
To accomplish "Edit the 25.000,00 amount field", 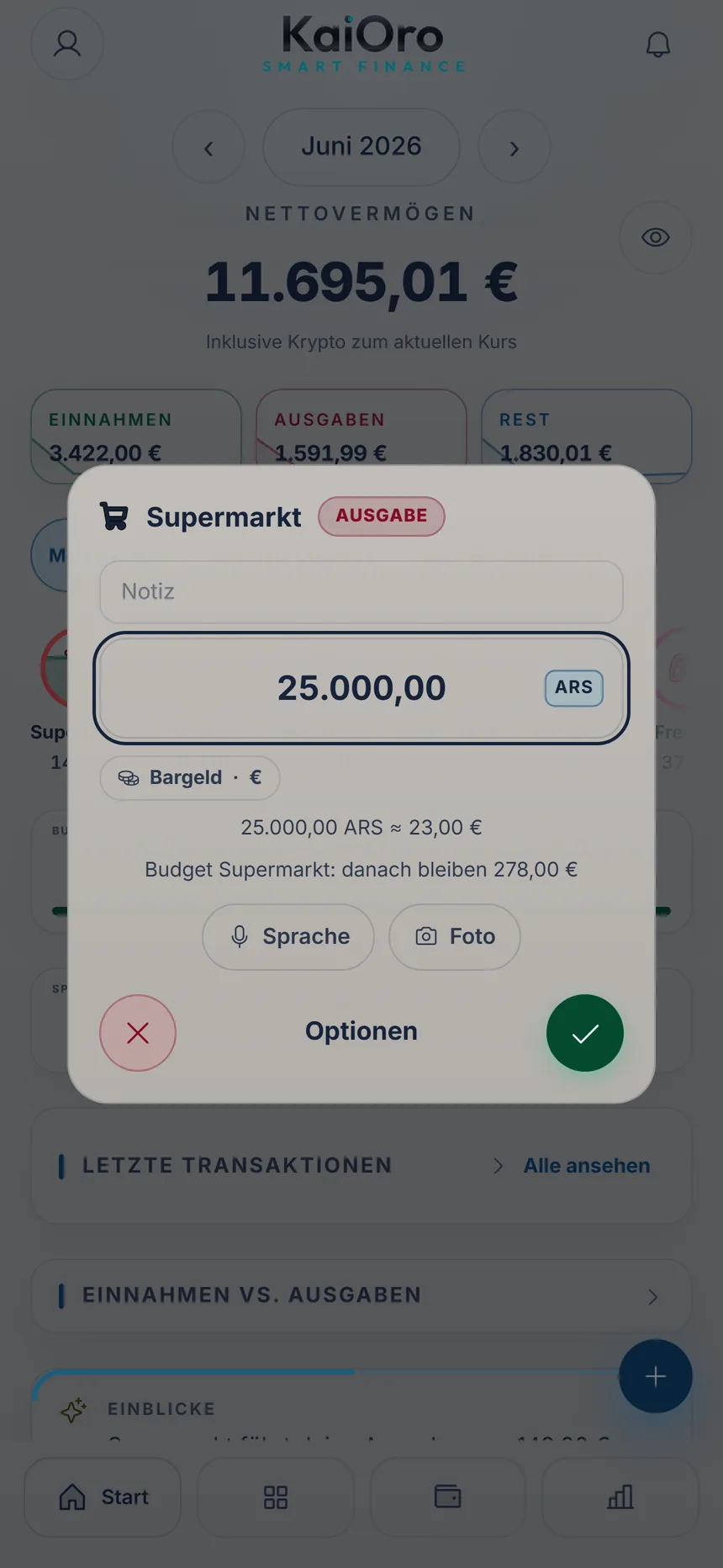I will click(x=361, y=688).
